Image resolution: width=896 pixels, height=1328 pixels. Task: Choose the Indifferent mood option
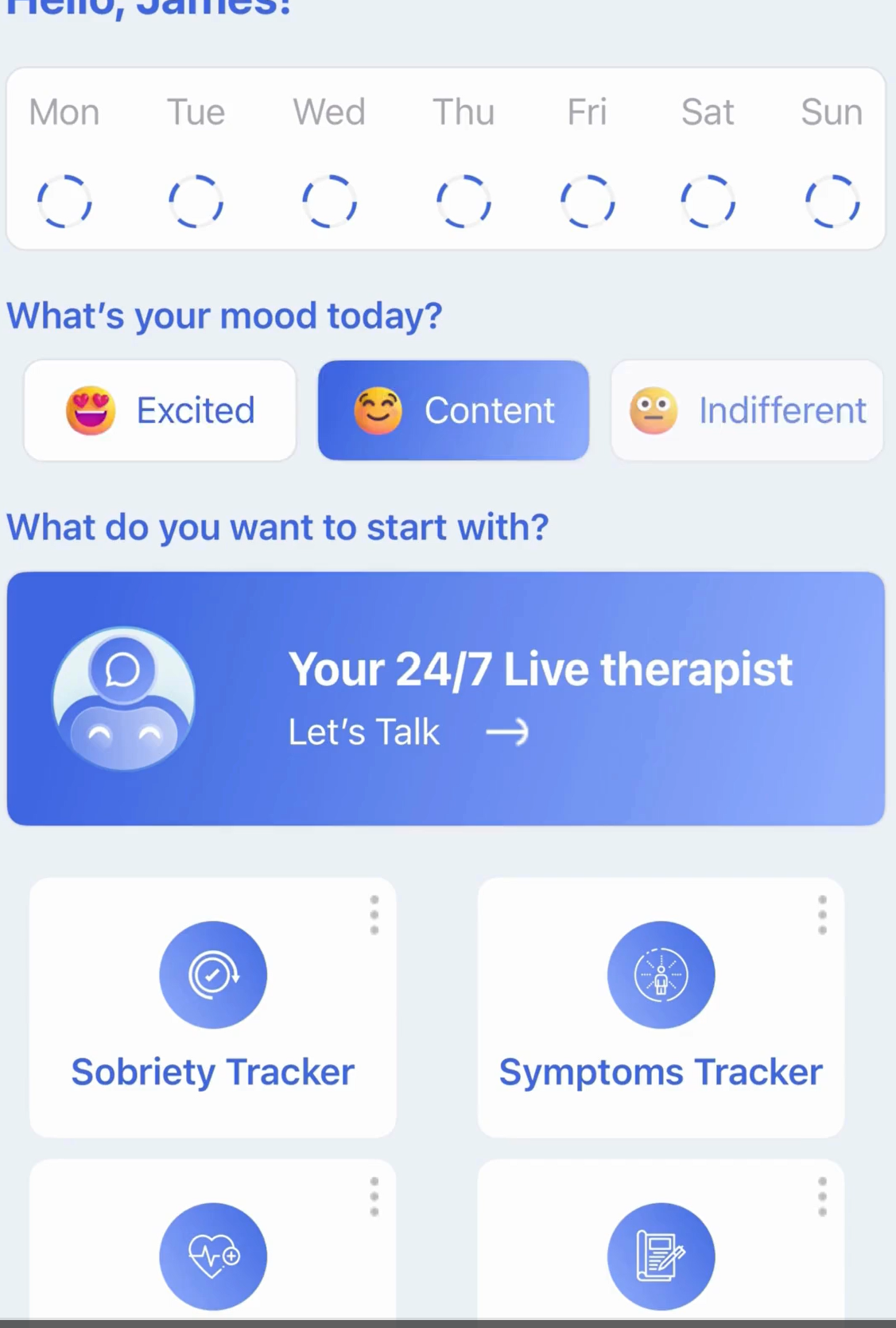(x=746, y=410)
